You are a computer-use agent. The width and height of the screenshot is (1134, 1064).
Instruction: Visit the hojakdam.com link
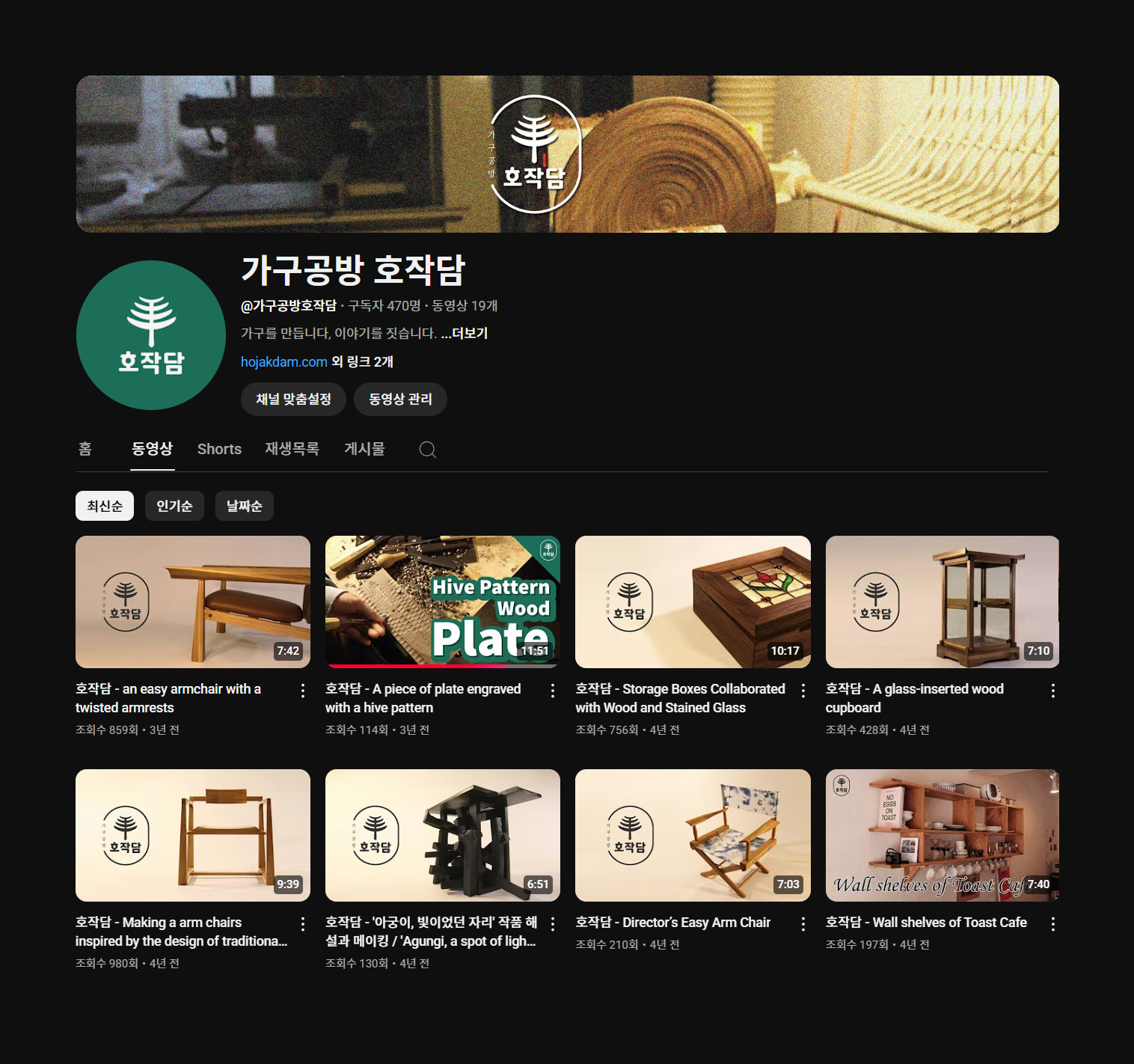(x=283, y=362)
